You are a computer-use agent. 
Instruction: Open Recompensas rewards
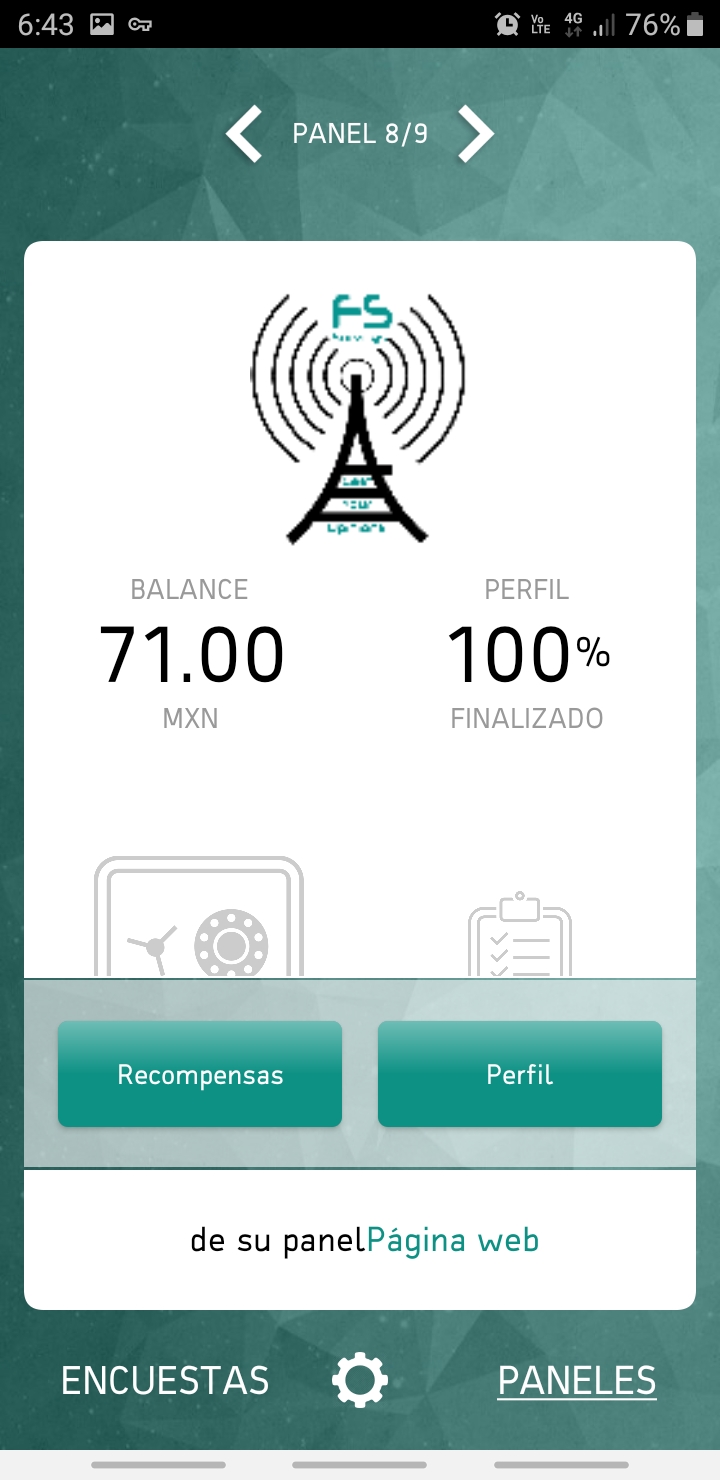tap(200, 1074)
